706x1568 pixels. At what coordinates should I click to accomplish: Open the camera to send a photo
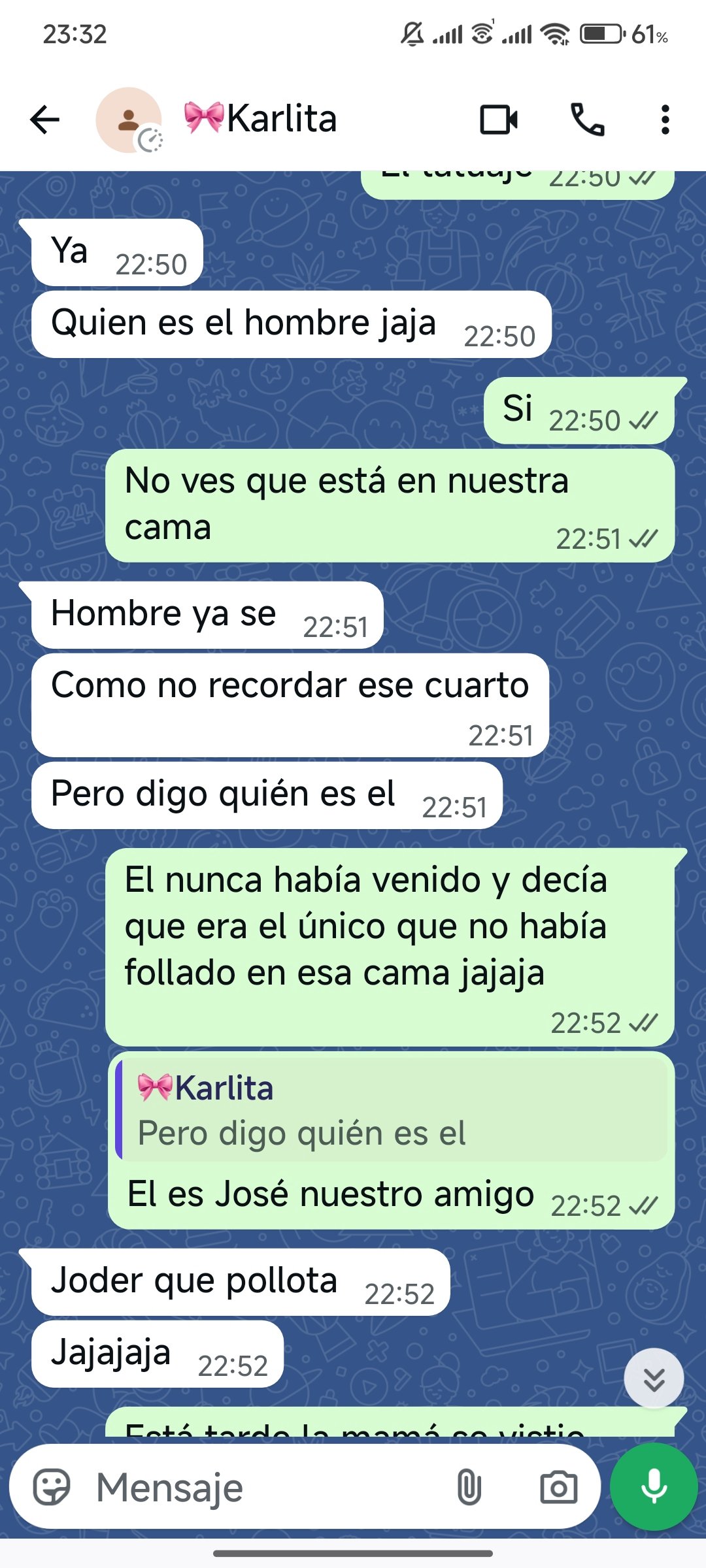click(558, 1488)
